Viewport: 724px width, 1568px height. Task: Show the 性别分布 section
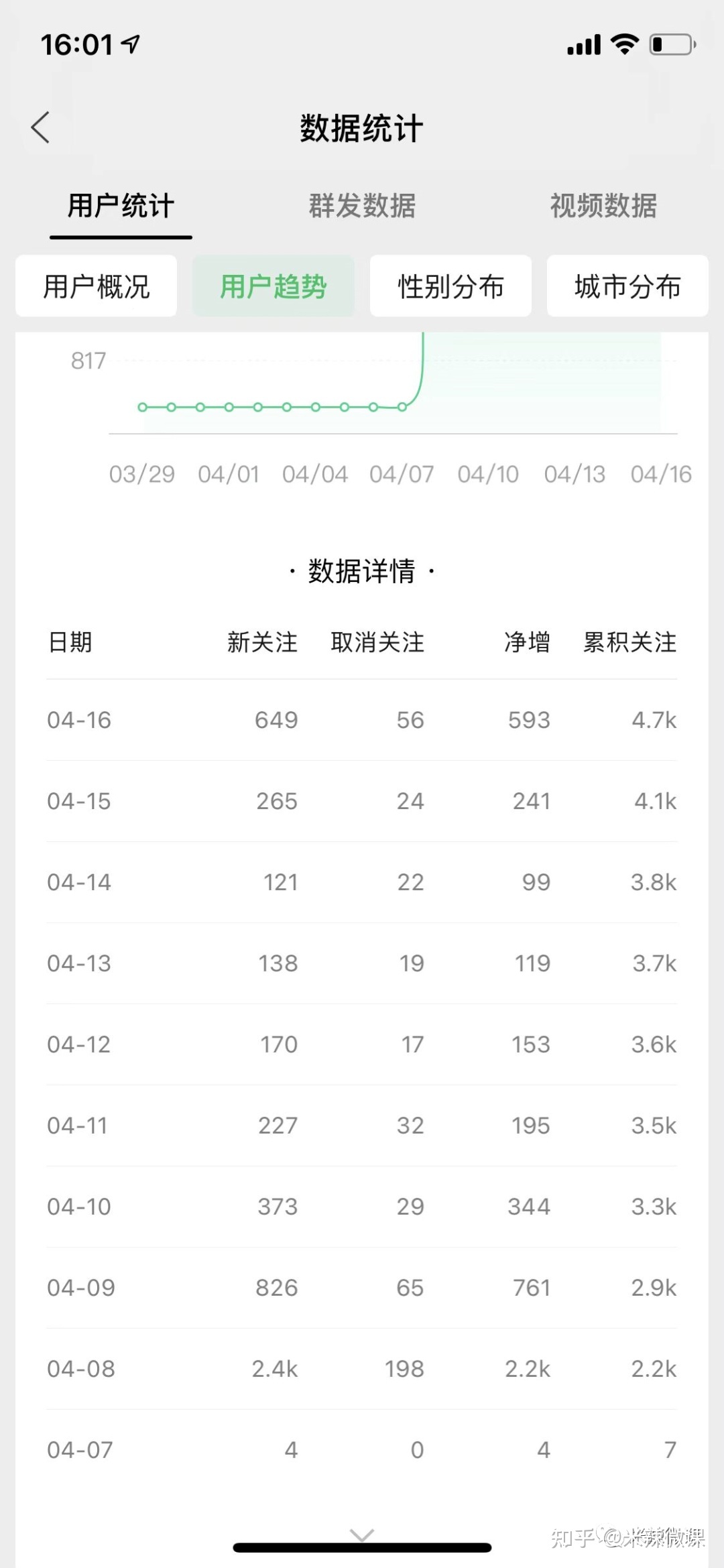point(450,286)
